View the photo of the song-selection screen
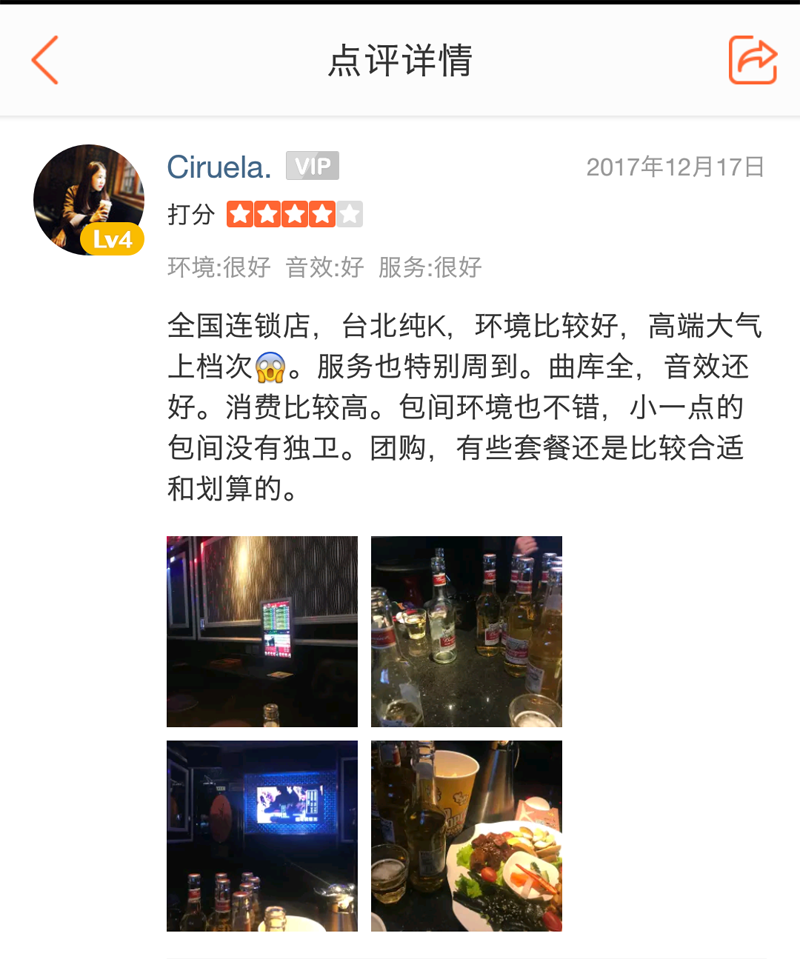 262,631
